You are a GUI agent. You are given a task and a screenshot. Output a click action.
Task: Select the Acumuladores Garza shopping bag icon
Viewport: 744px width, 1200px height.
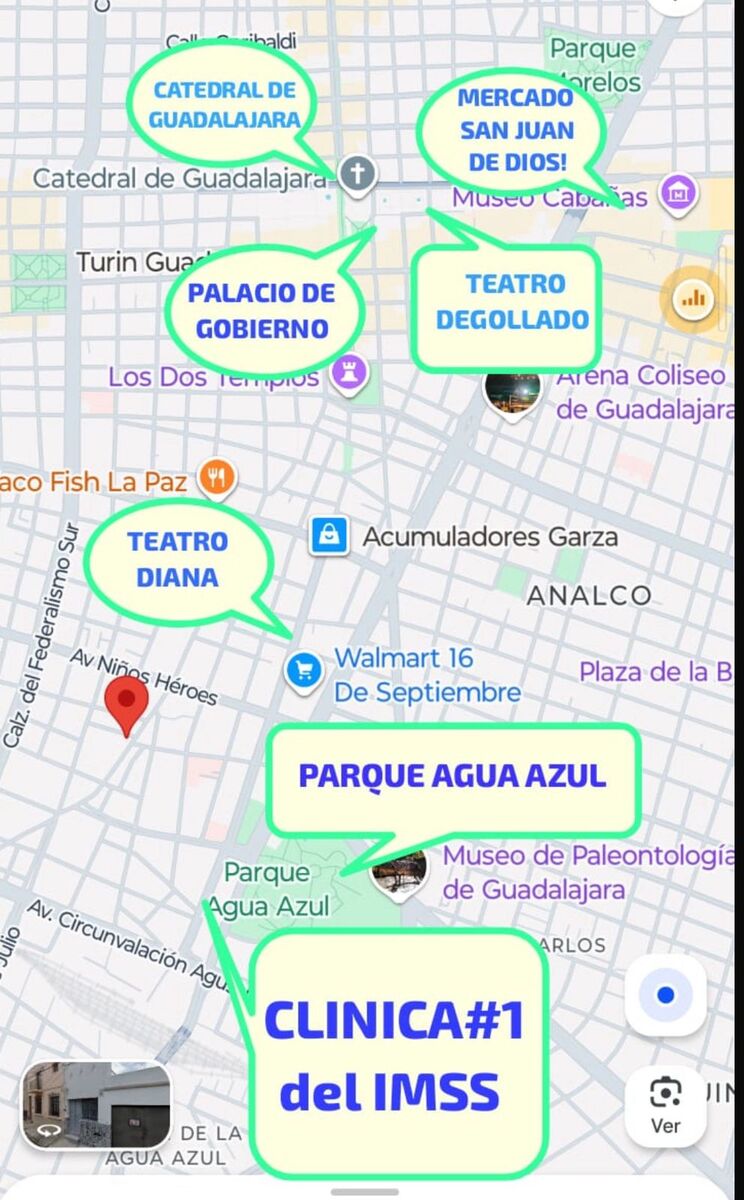coord(329,536)
